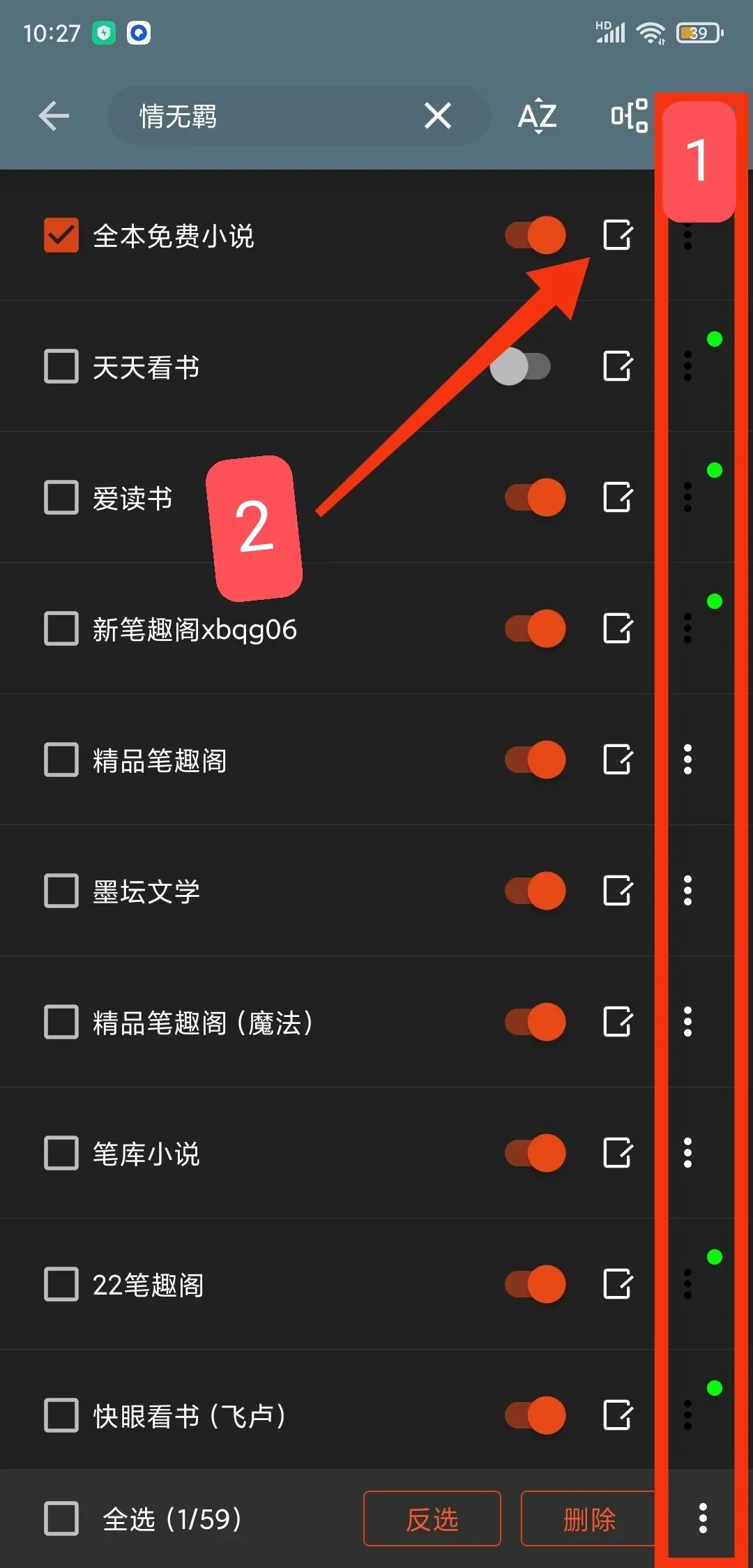753x1568 pixels.
Task: Select the 墨坛文学 checkbox
Action: click(61, 891)
